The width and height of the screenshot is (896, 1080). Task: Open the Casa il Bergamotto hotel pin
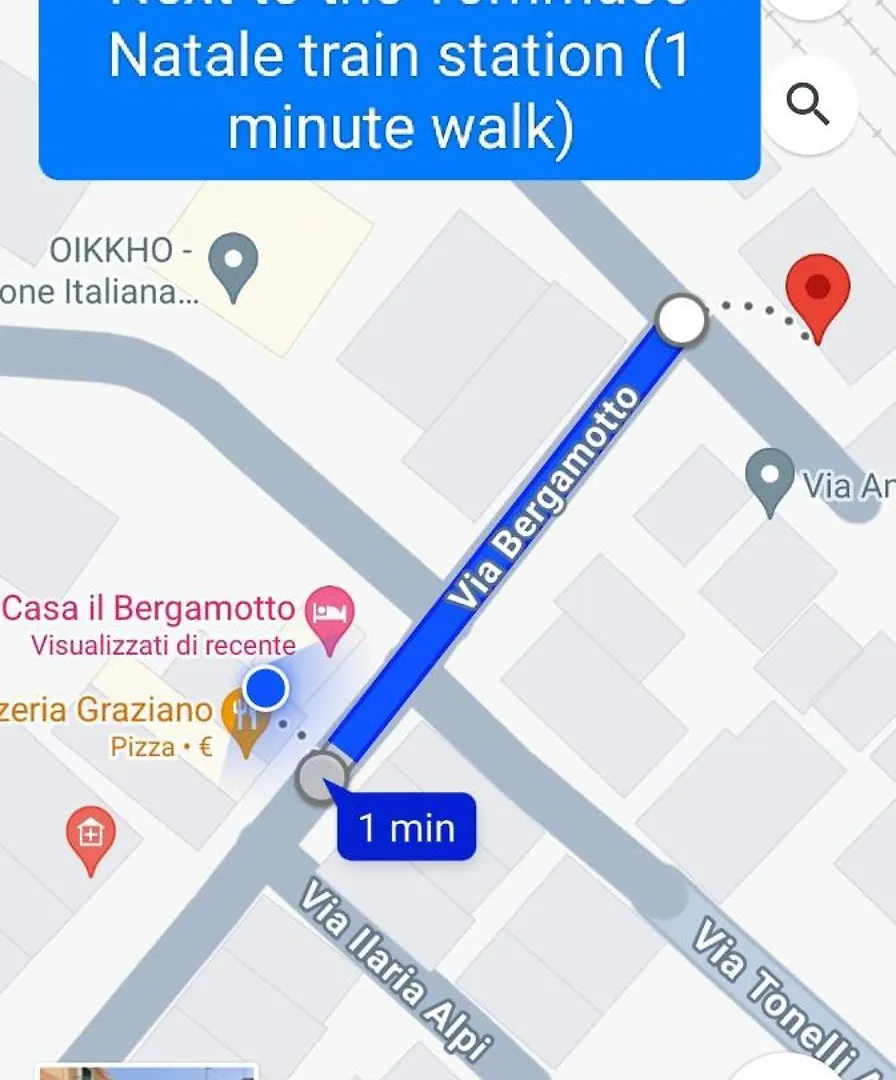click(331, 612)
